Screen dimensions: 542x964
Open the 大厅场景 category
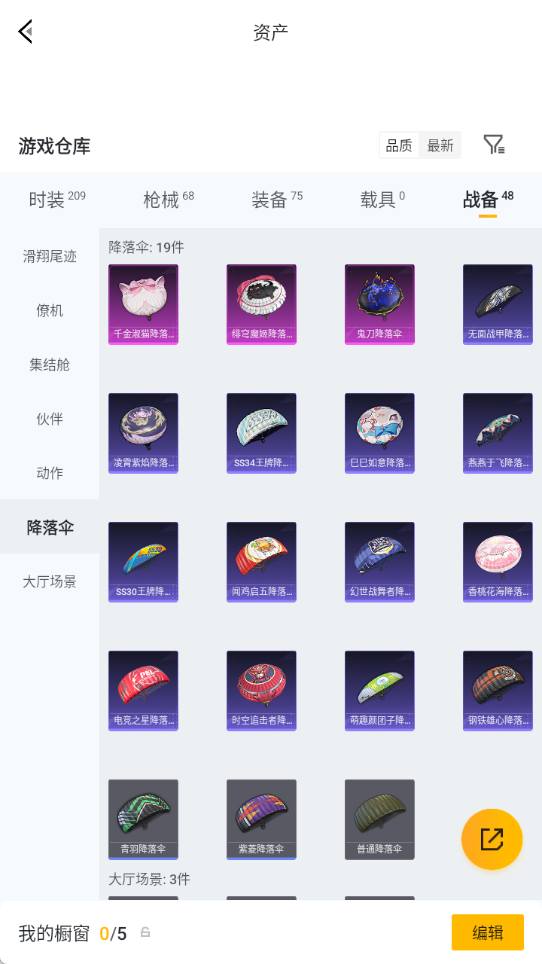click(50, 581)
